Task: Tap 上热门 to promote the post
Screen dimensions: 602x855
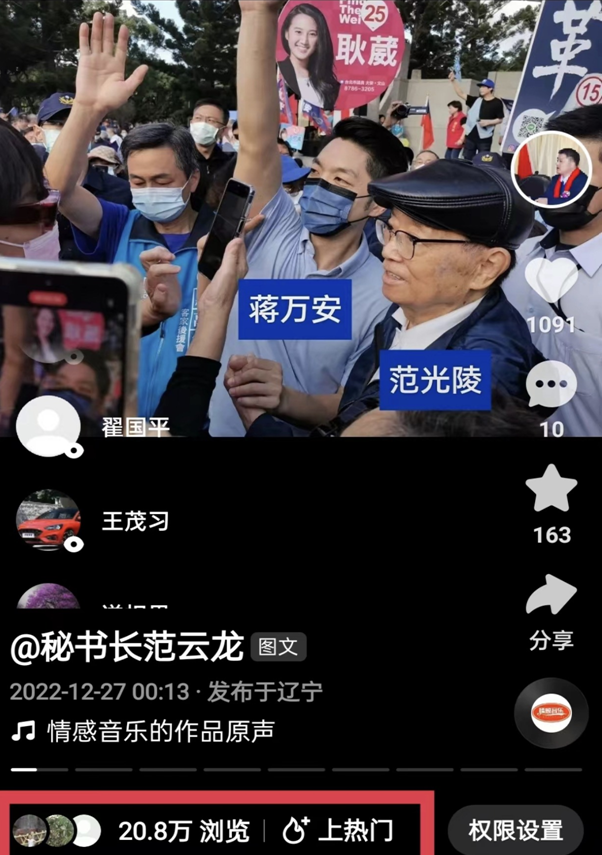Action: (338, 829)
